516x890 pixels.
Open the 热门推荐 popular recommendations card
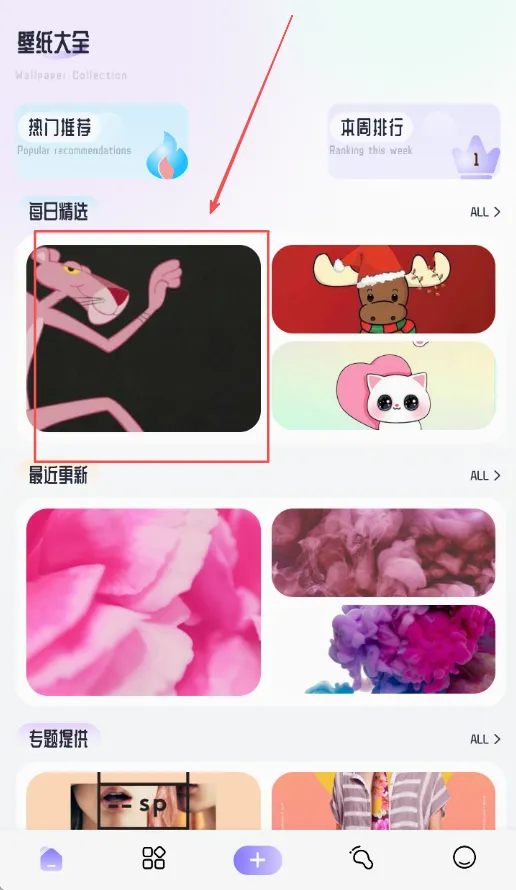click(x=102, y=141)
